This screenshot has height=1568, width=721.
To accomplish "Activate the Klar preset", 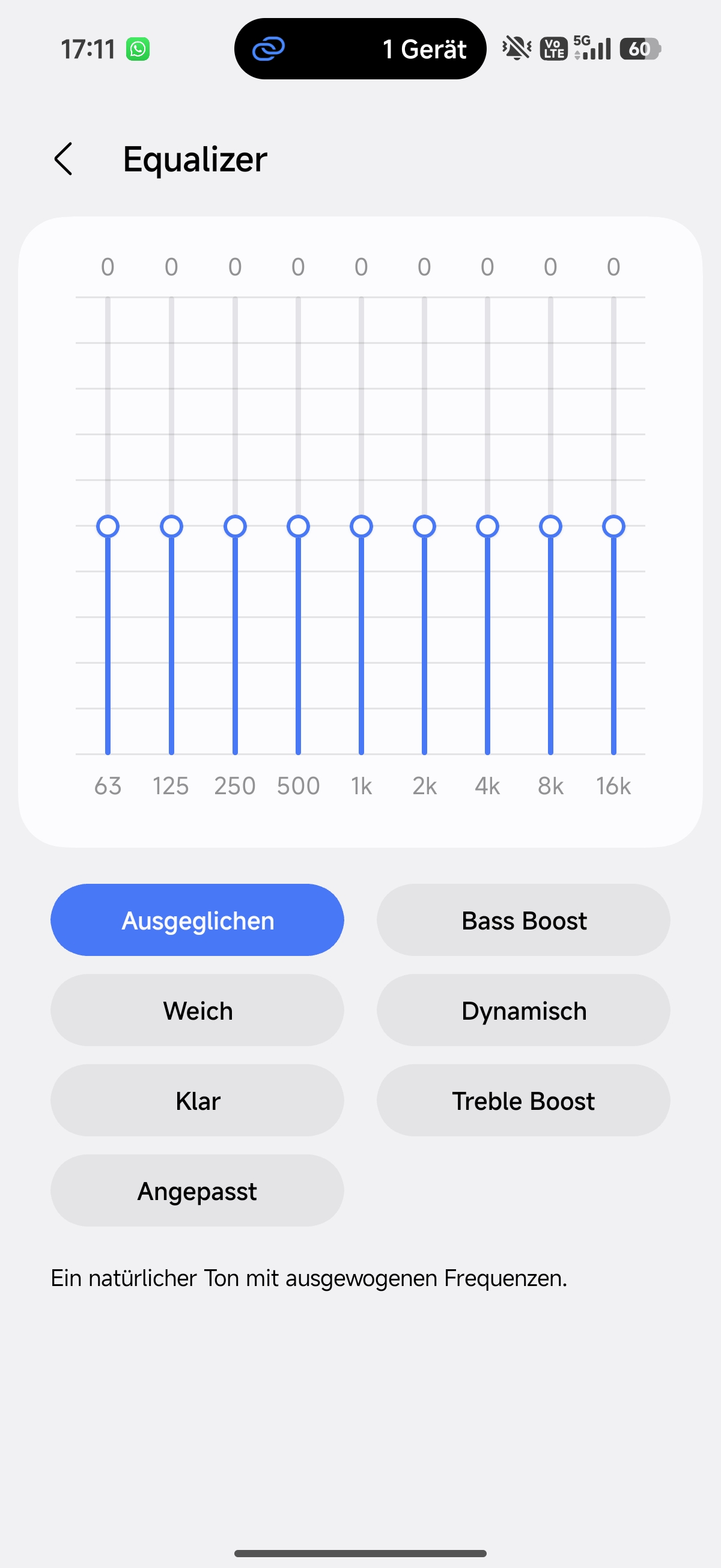I will click(x=197, y=1100).
